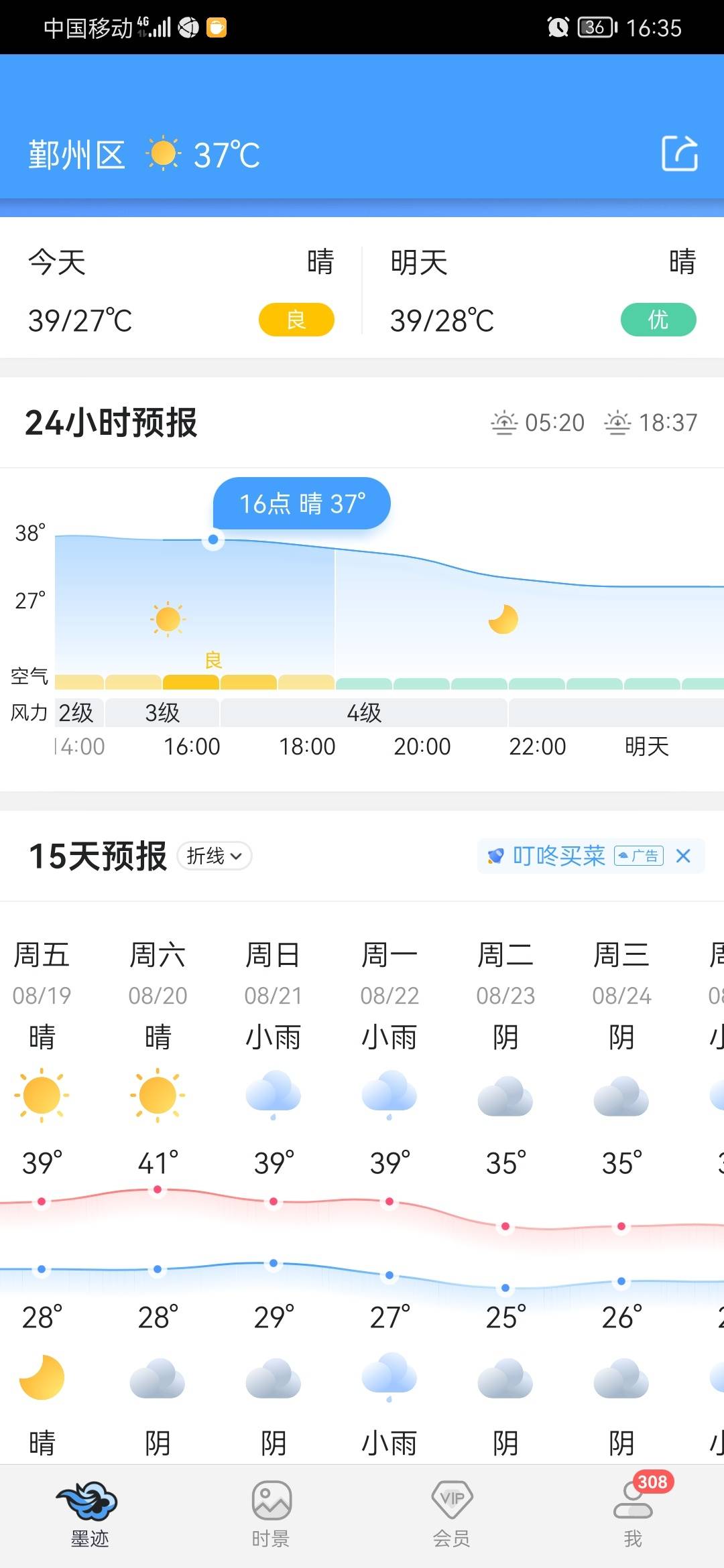The width and height of the screenshot is (724, 1568).
Task: Open tomorrow's forecast card (明天)
Action: coord(543,289)
